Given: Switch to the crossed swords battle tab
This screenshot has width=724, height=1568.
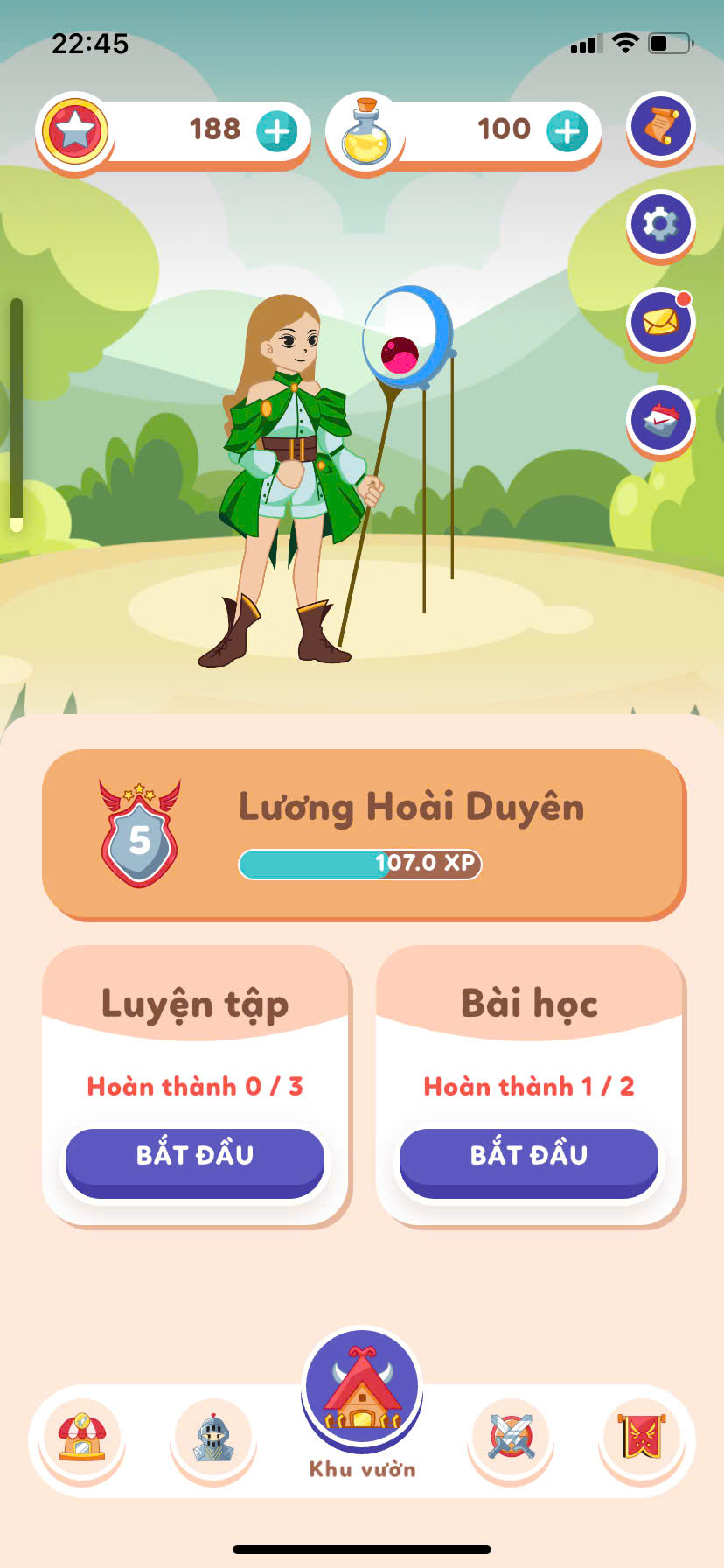Looking at the screenshot, I should click(x=511, y=1437).
